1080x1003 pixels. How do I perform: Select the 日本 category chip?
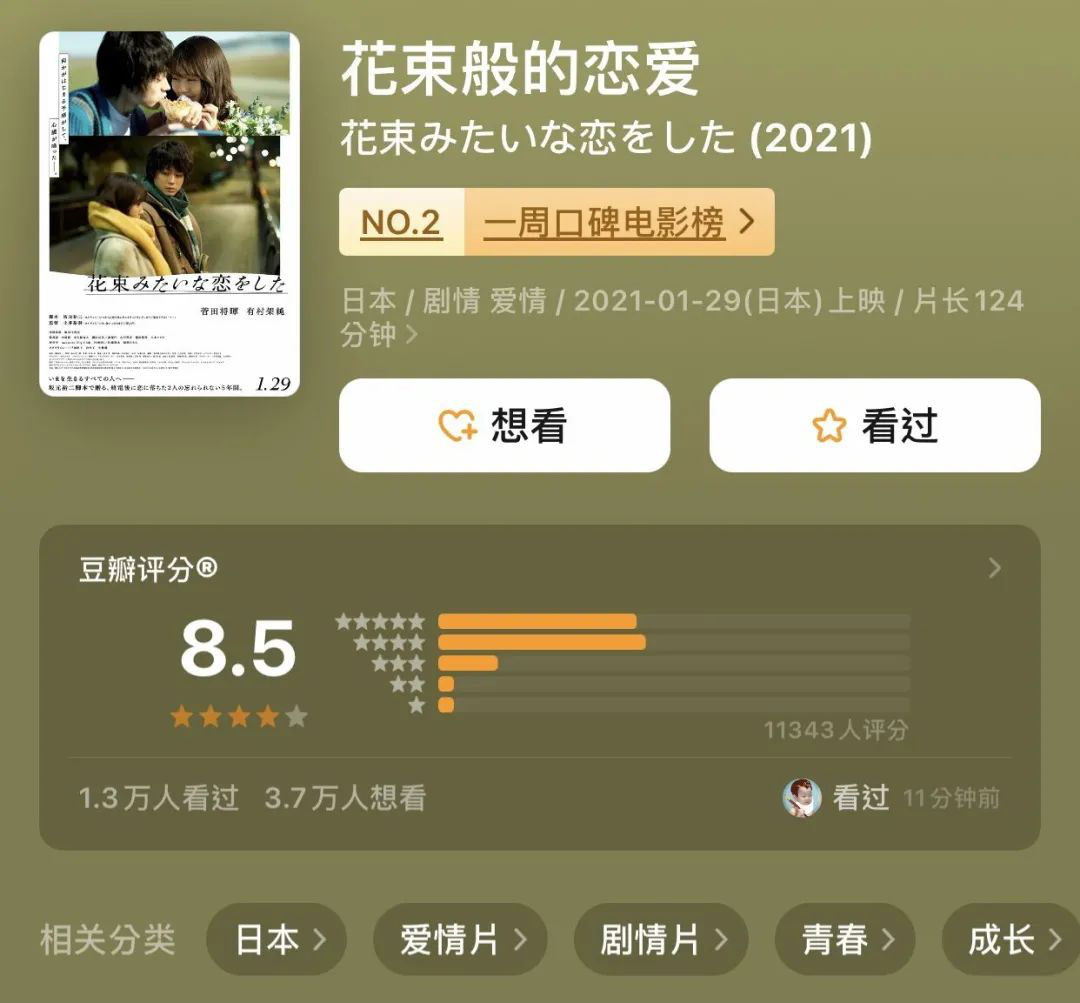[x=277, y=940]
